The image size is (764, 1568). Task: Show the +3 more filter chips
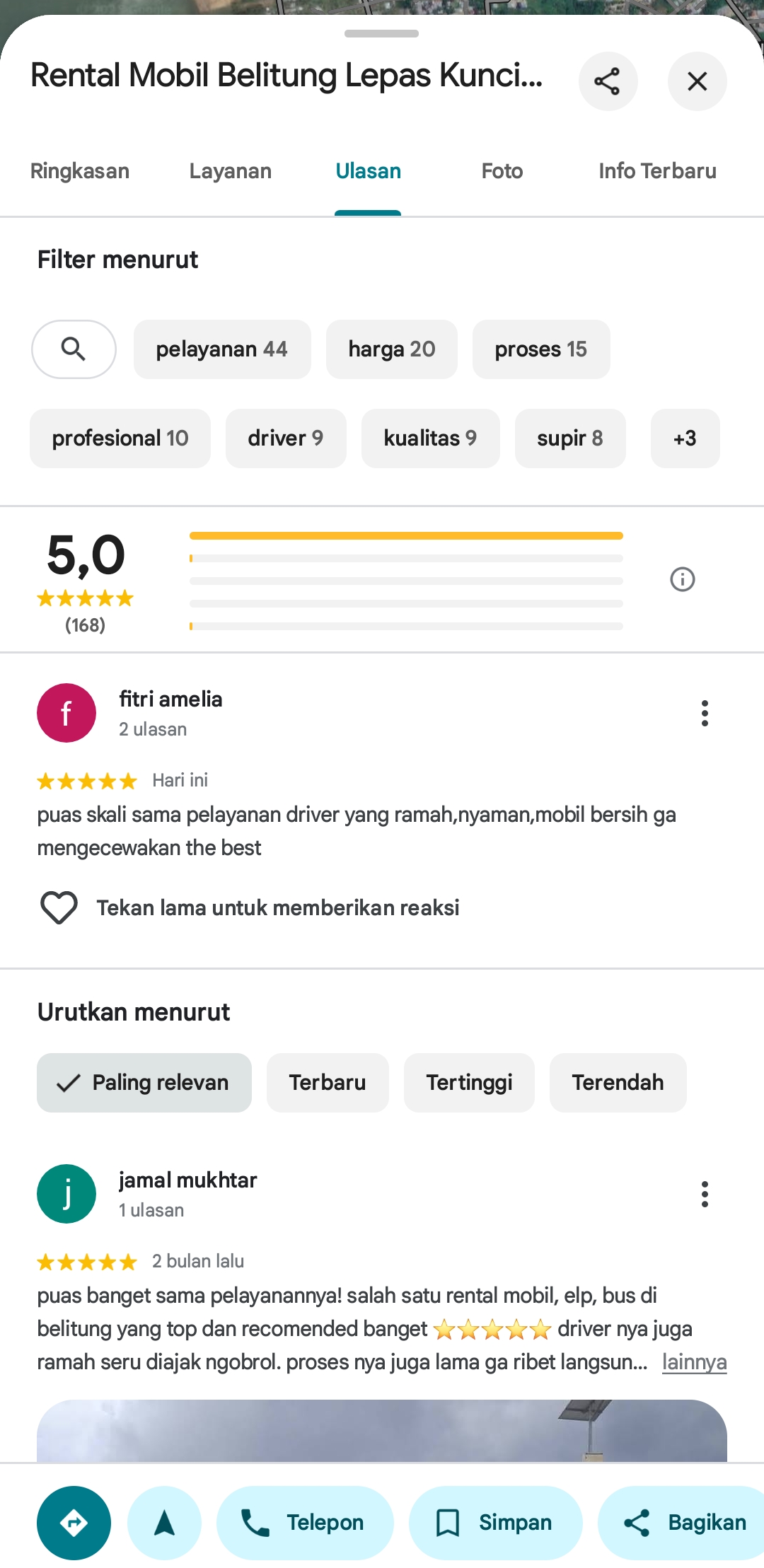point(685,439)
